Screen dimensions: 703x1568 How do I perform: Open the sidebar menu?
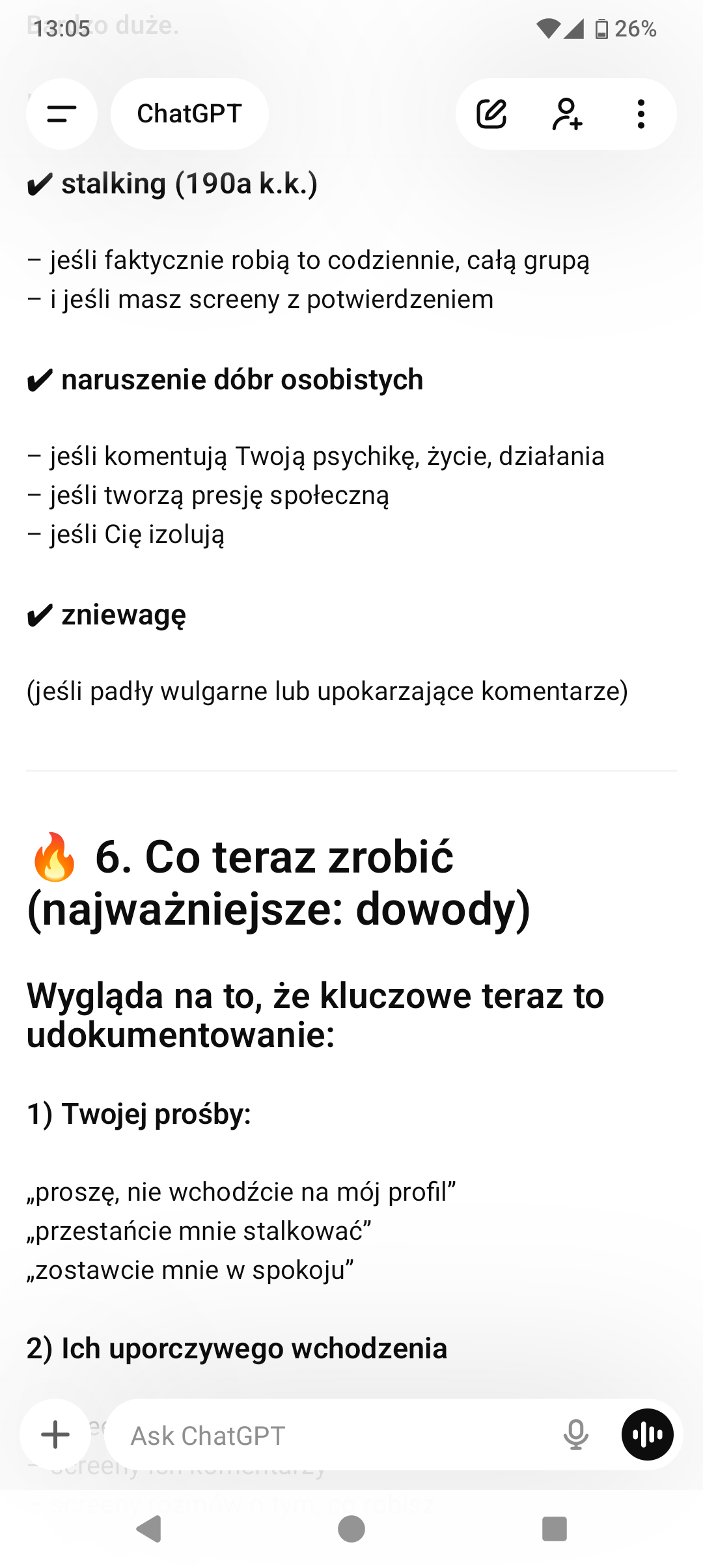click(62, 114)
